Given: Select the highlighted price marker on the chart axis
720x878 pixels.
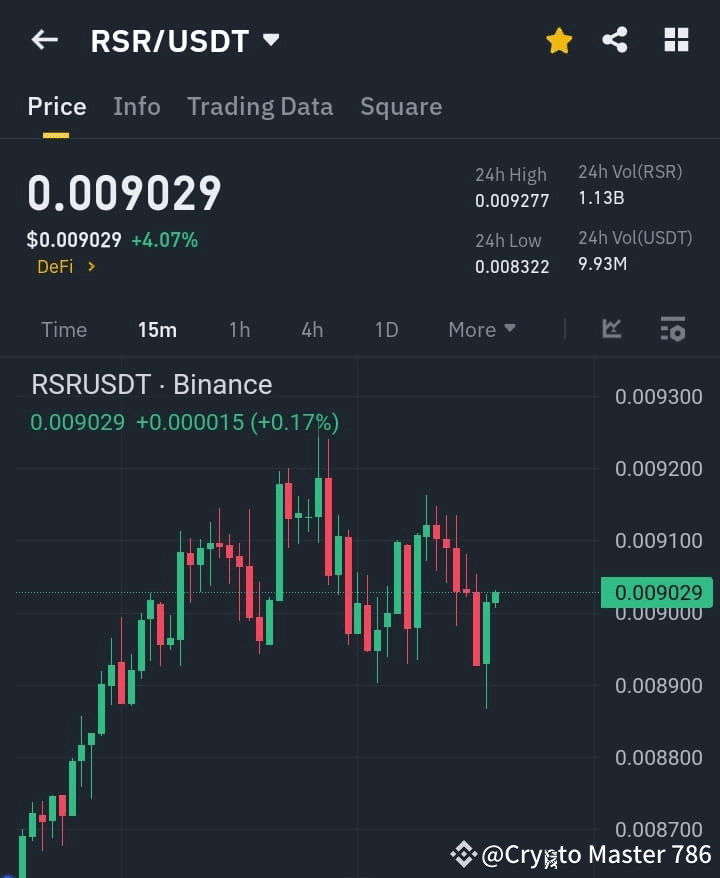Looking at the screenshot, I should click(x=656, y=592).
